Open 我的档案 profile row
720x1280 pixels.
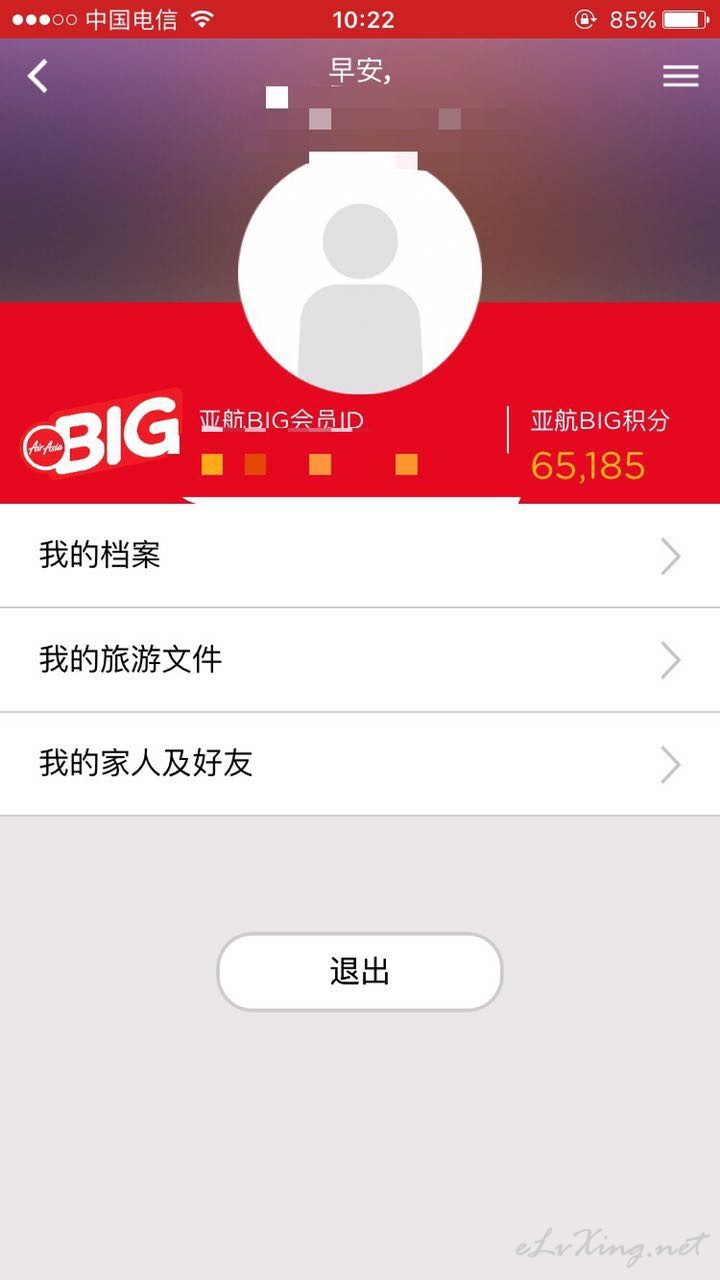[360, 556]
